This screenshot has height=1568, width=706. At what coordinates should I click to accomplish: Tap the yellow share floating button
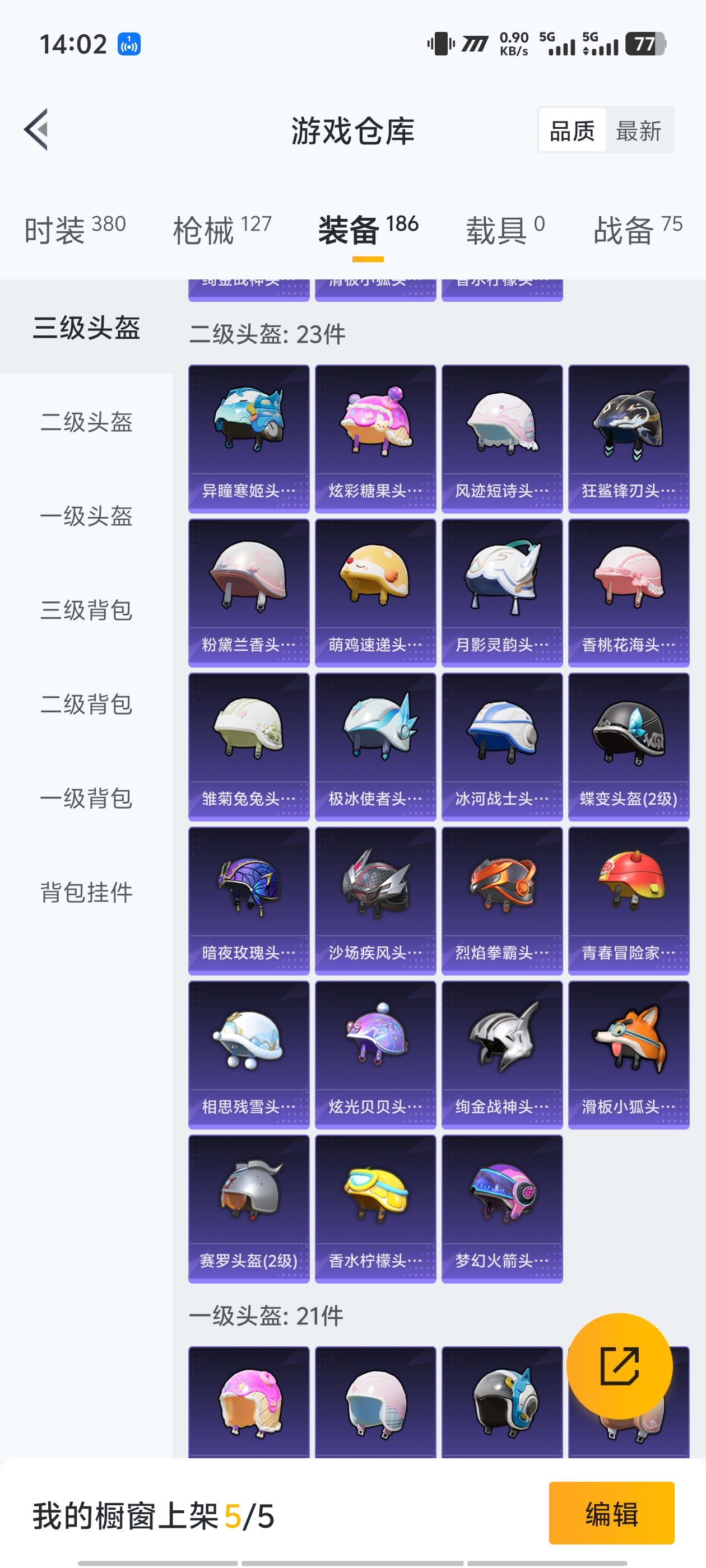pyautogui.click(x=621, y=1365)
